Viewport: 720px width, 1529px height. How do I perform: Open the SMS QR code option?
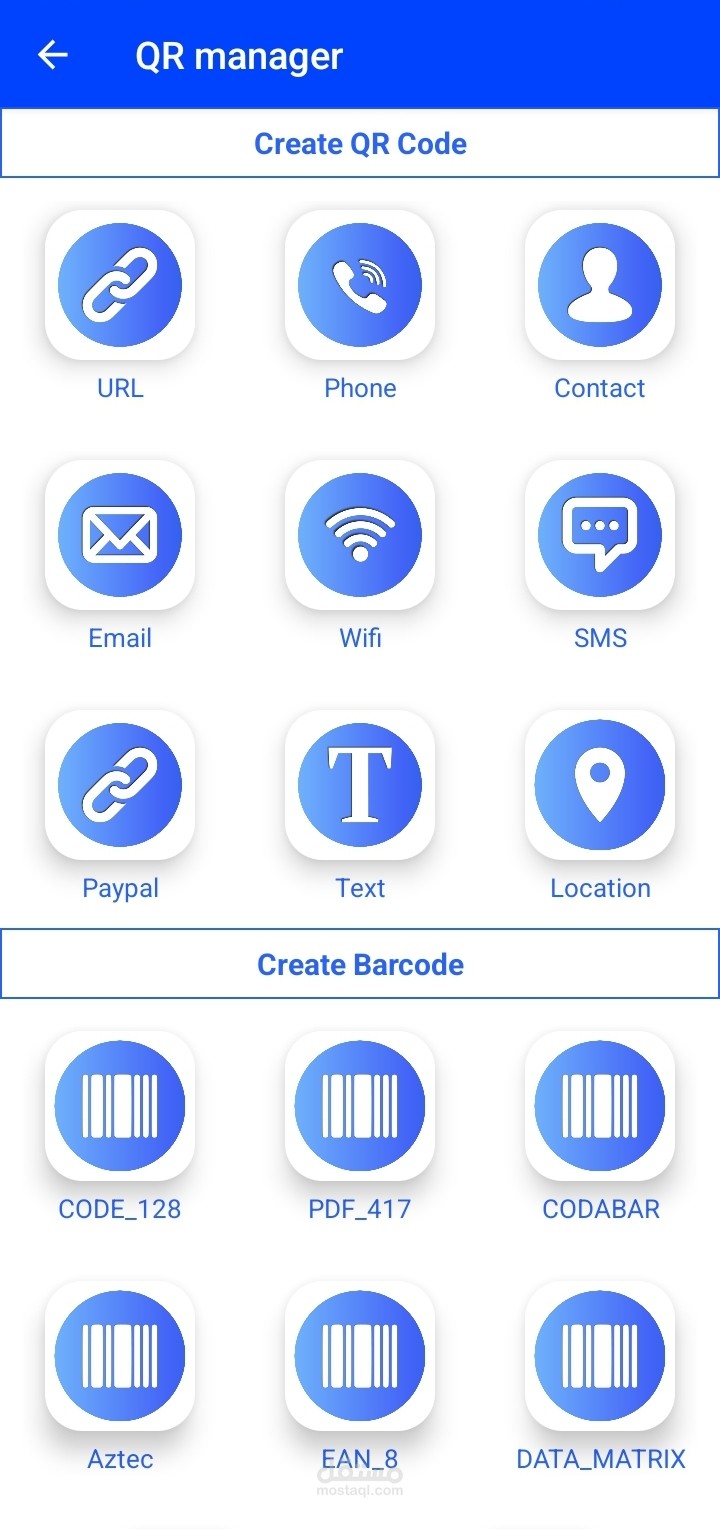[600, 535]
